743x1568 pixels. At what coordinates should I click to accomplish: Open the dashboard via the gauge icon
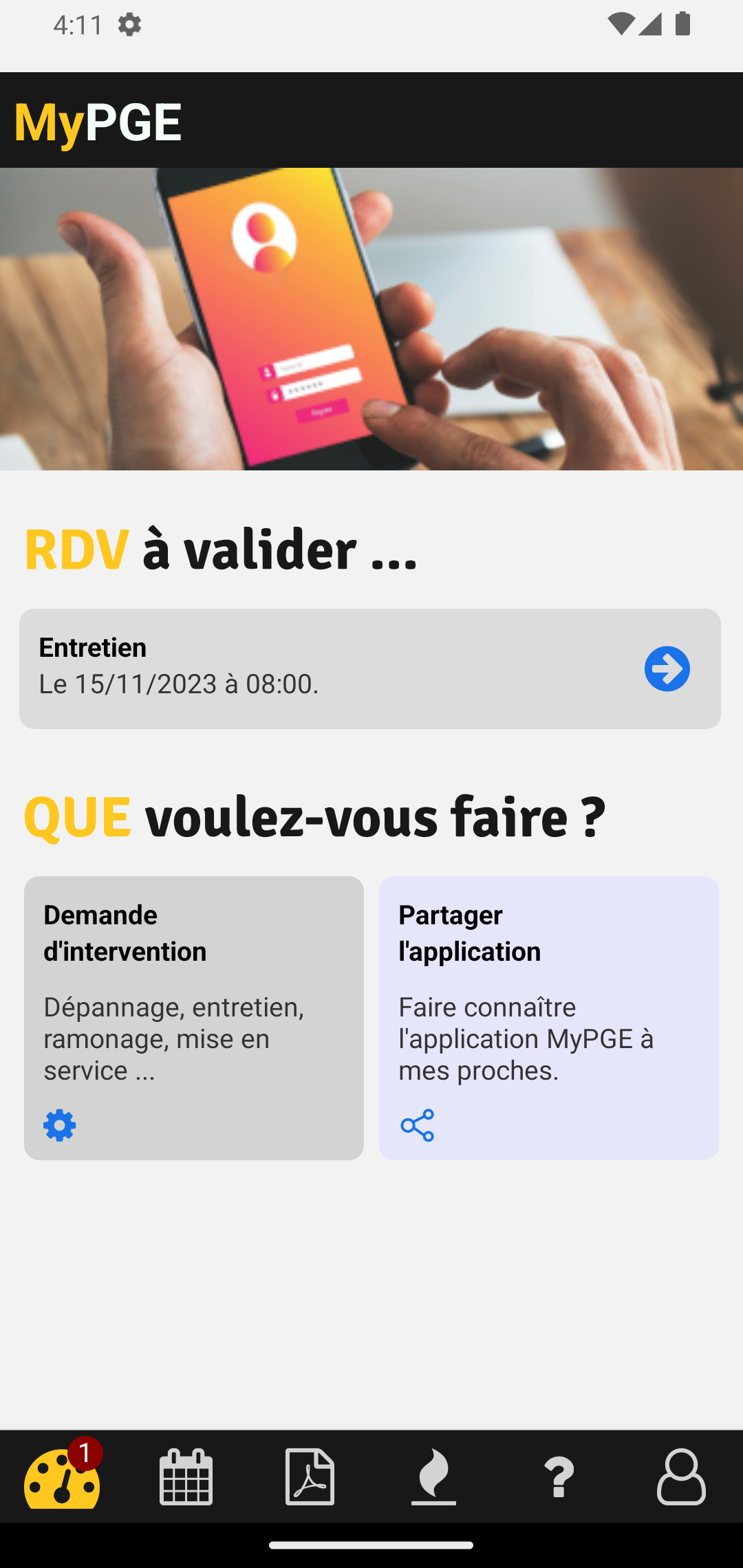(x=63, y=1476)
